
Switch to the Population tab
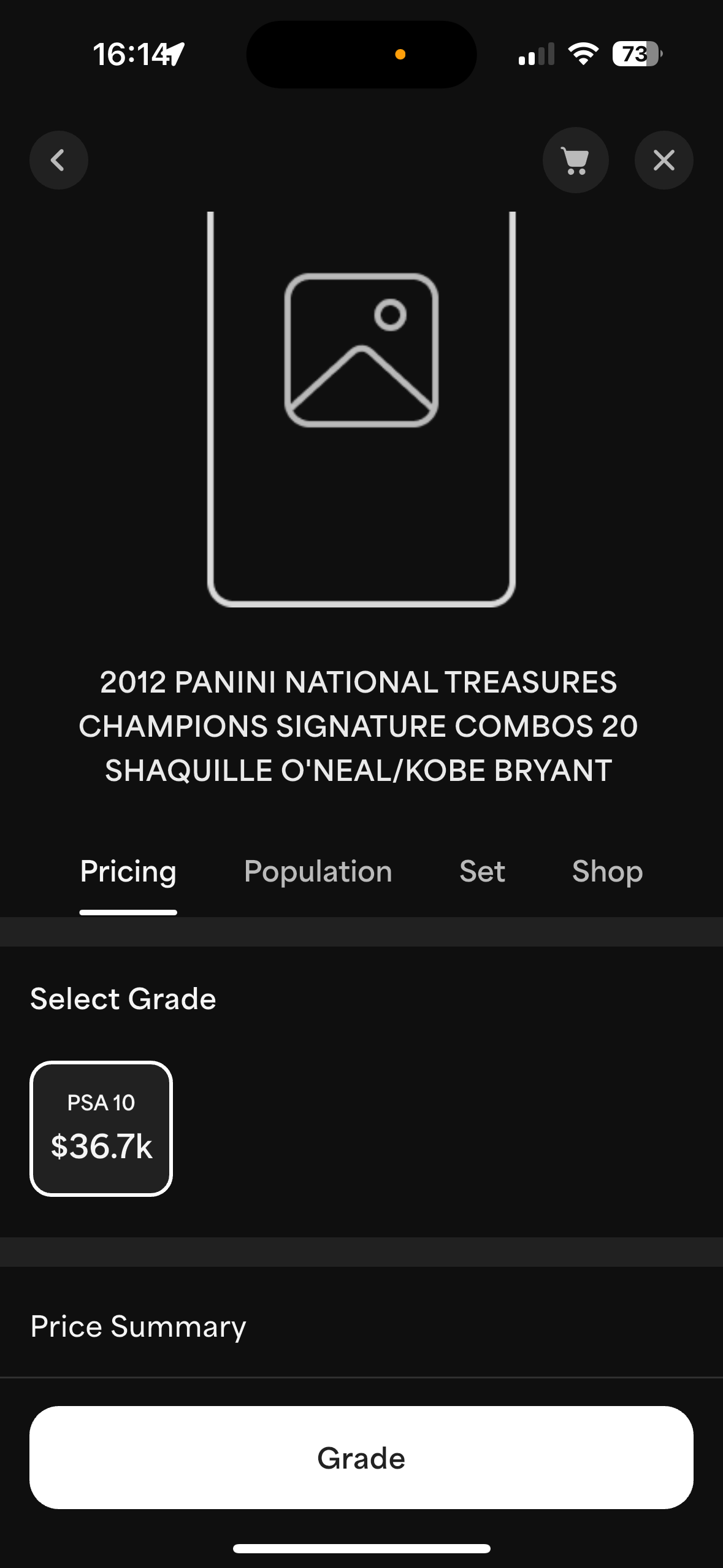click(x=317, y=871)
